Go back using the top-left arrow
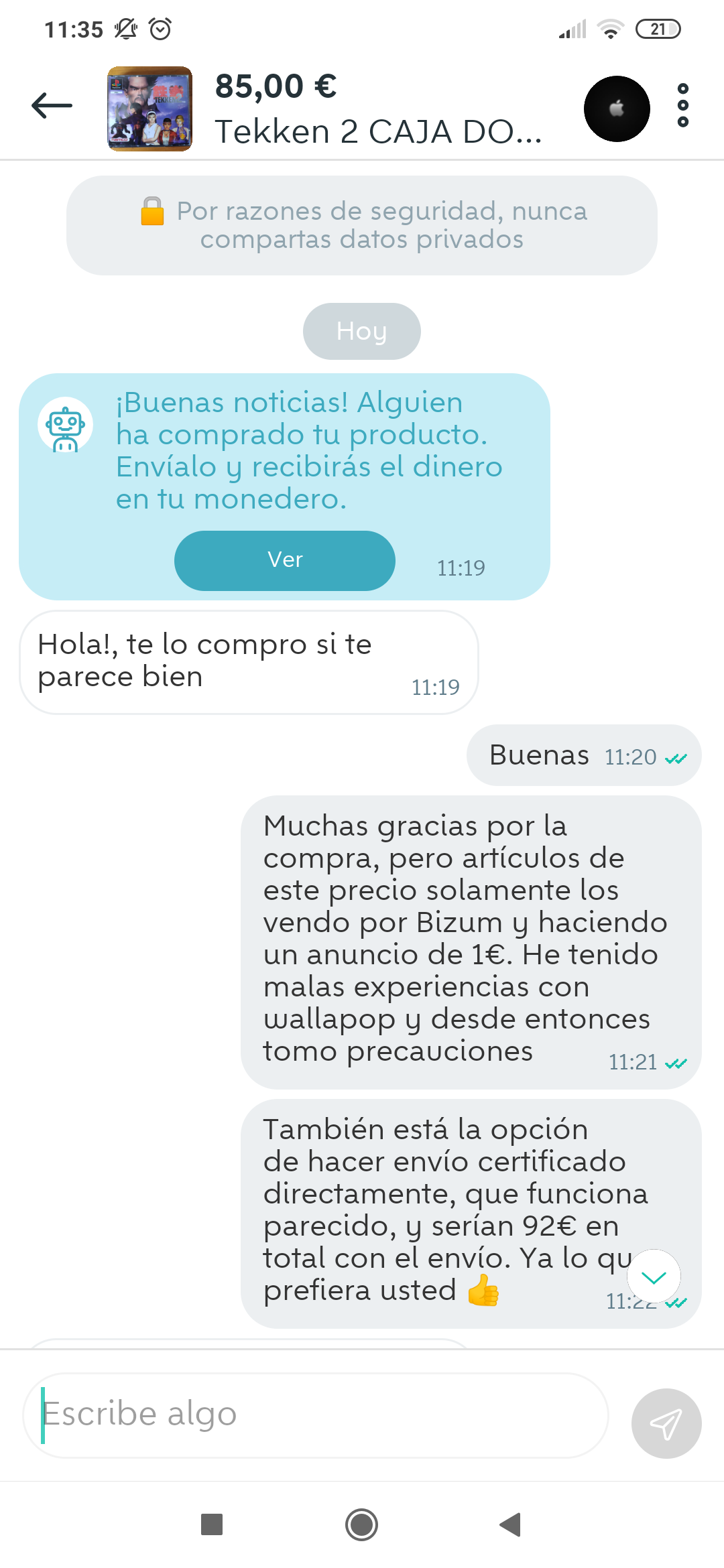 52,106
